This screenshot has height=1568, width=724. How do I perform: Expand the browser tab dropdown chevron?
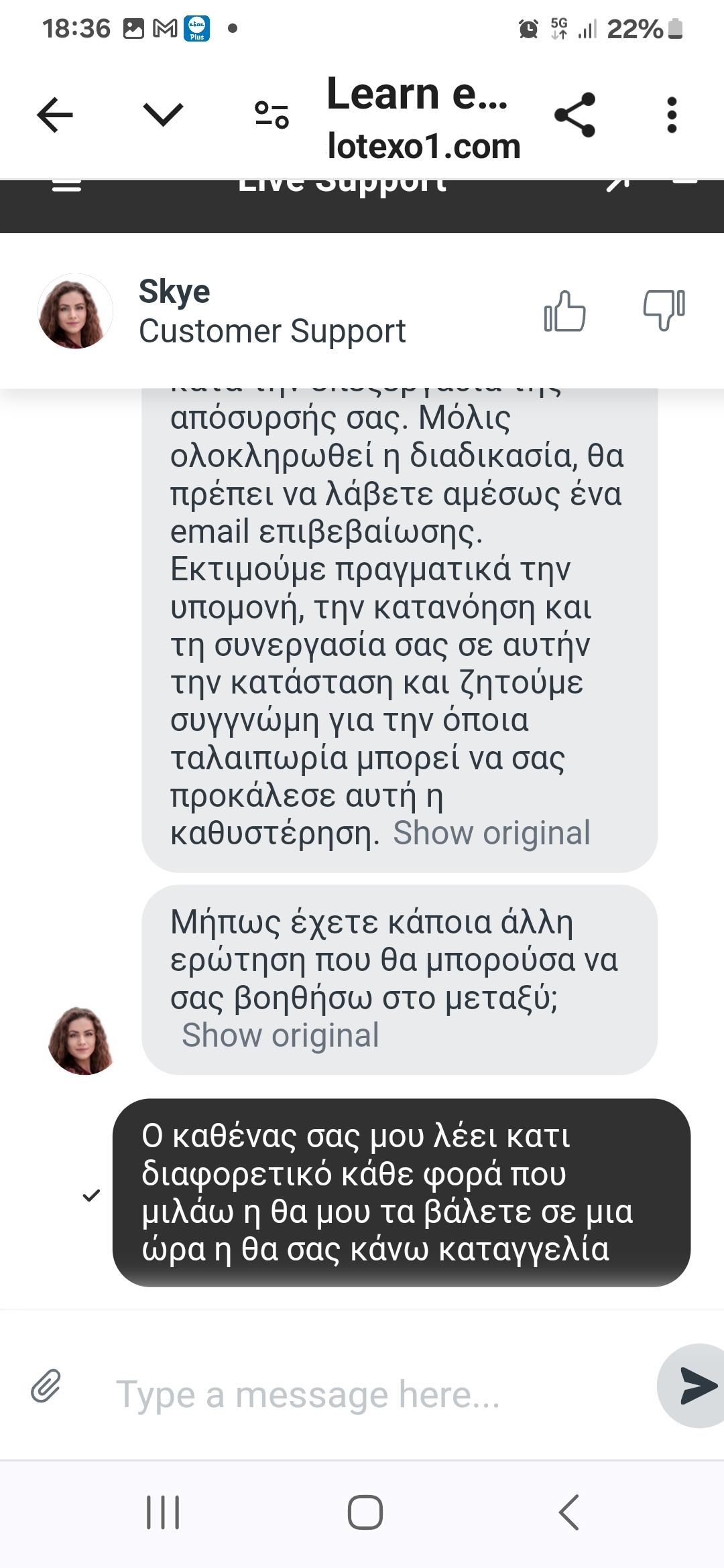coord(163,115)
